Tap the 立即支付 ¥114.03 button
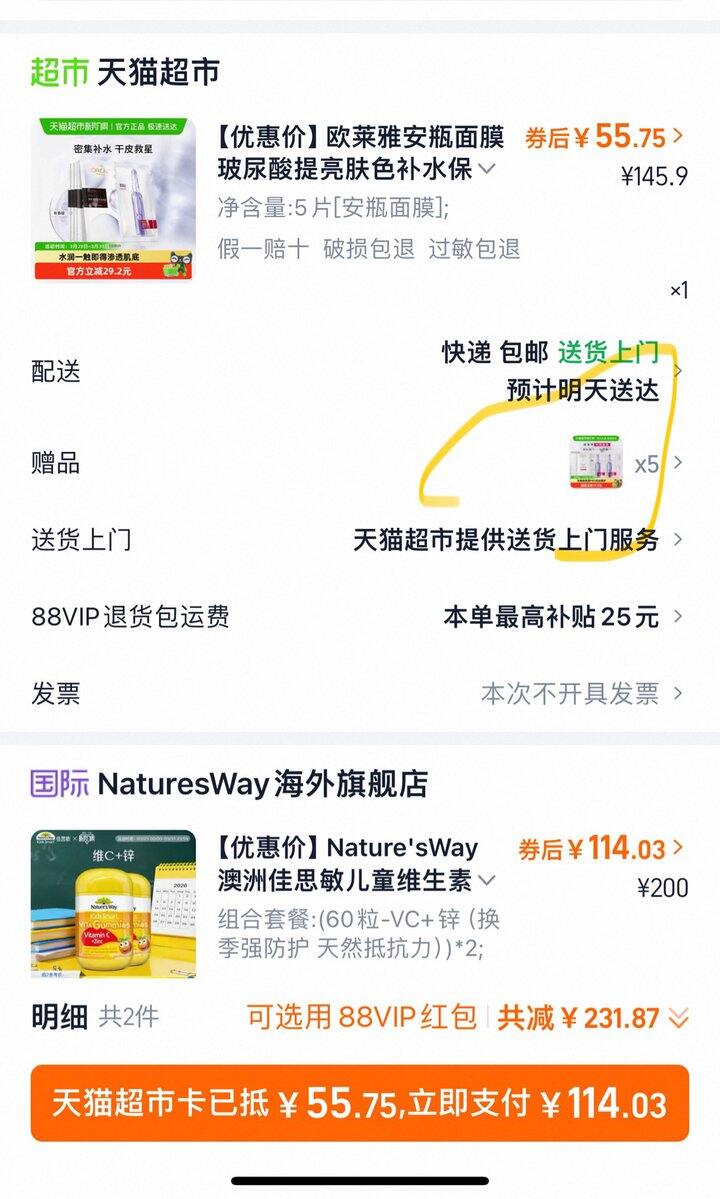This screenshot has height=1199, width=720. click(x=360, y=1103)
